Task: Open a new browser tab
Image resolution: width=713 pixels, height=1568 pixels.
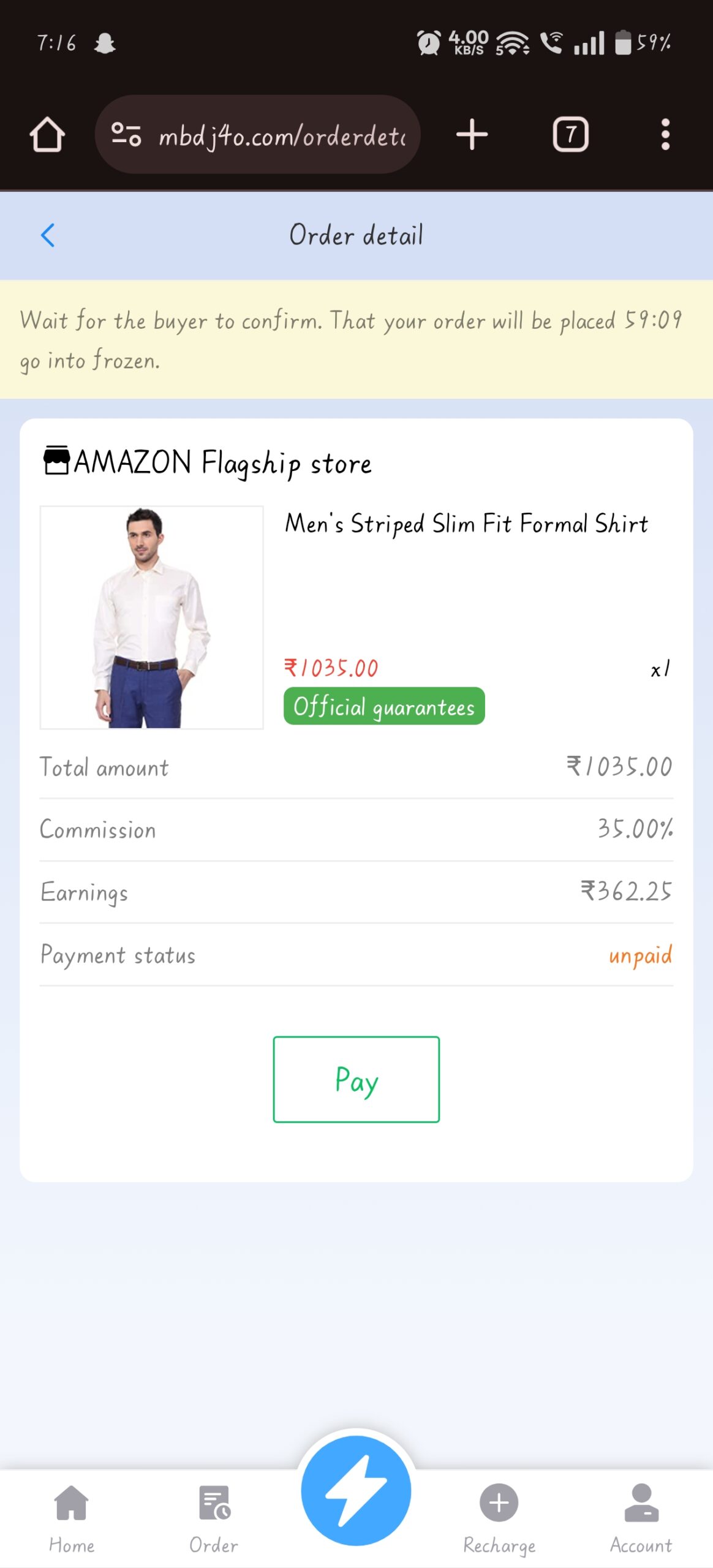Action: (472, 134)
